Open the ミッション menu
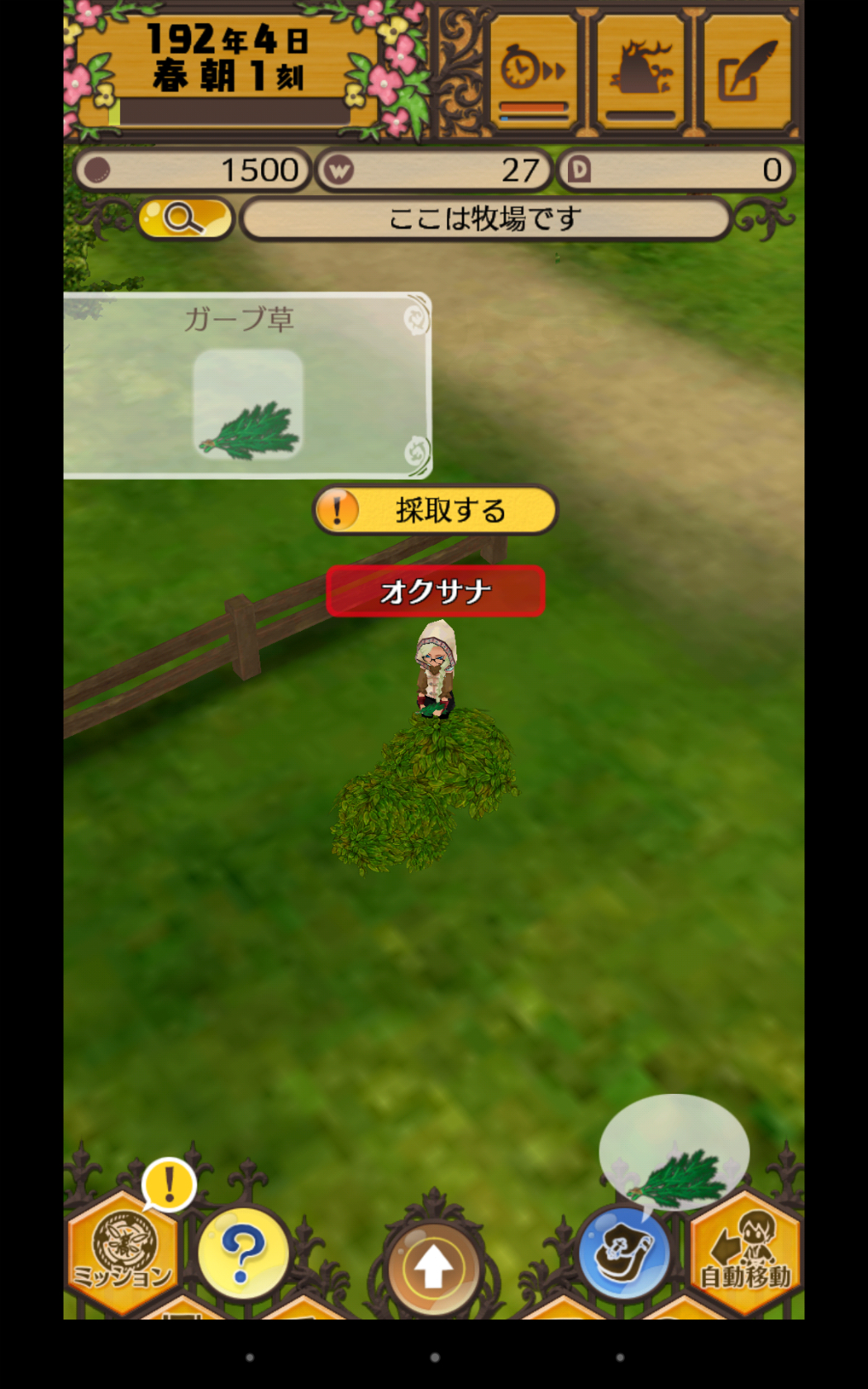This screenshot has height=1389, width=868. point(122,1254)
